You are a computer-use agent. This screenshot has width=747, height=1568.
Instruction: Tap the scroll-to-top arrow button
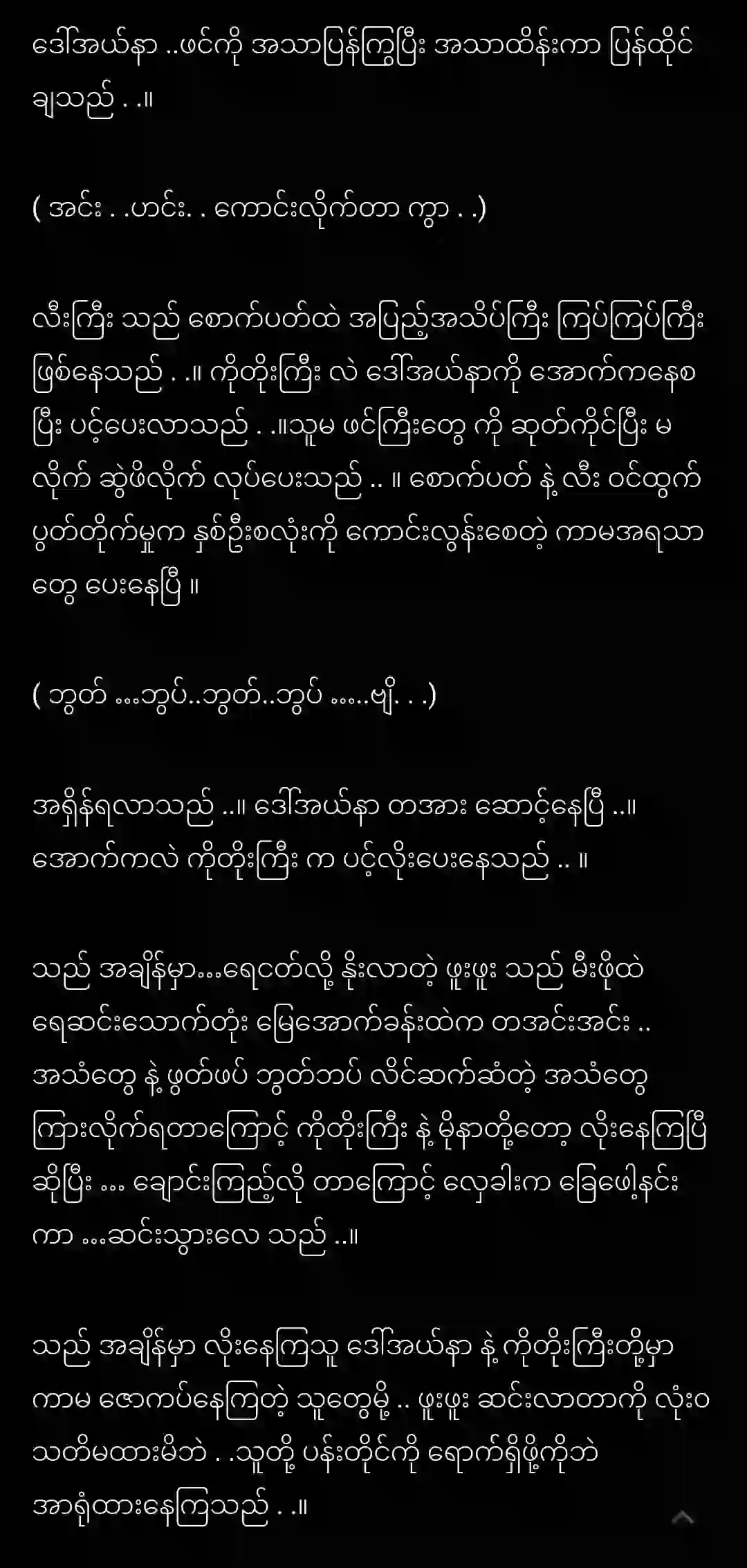tap(683, 1518)
